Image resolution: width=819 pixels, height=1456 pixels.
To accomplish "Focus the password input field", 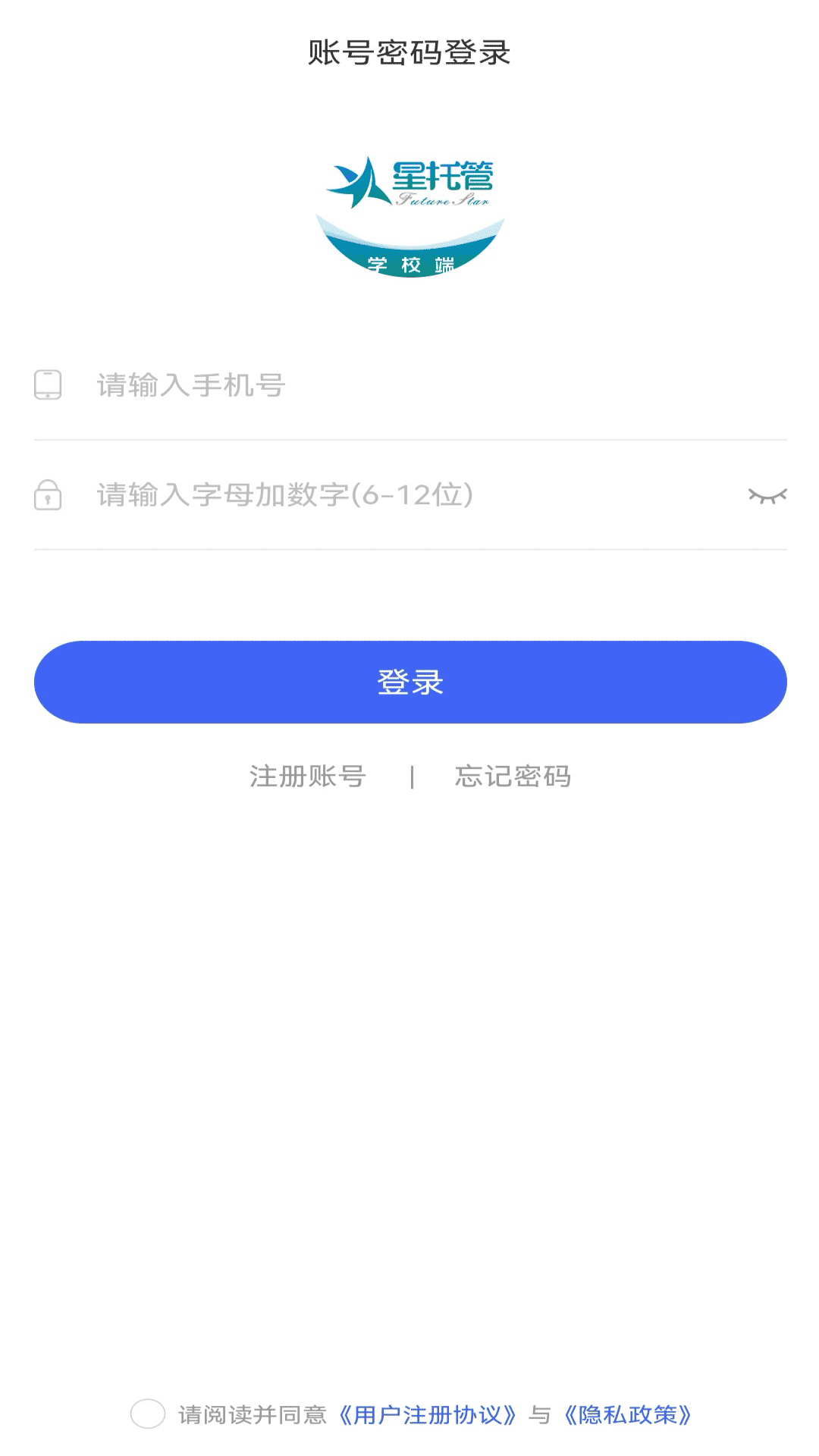I will [394, 495].
